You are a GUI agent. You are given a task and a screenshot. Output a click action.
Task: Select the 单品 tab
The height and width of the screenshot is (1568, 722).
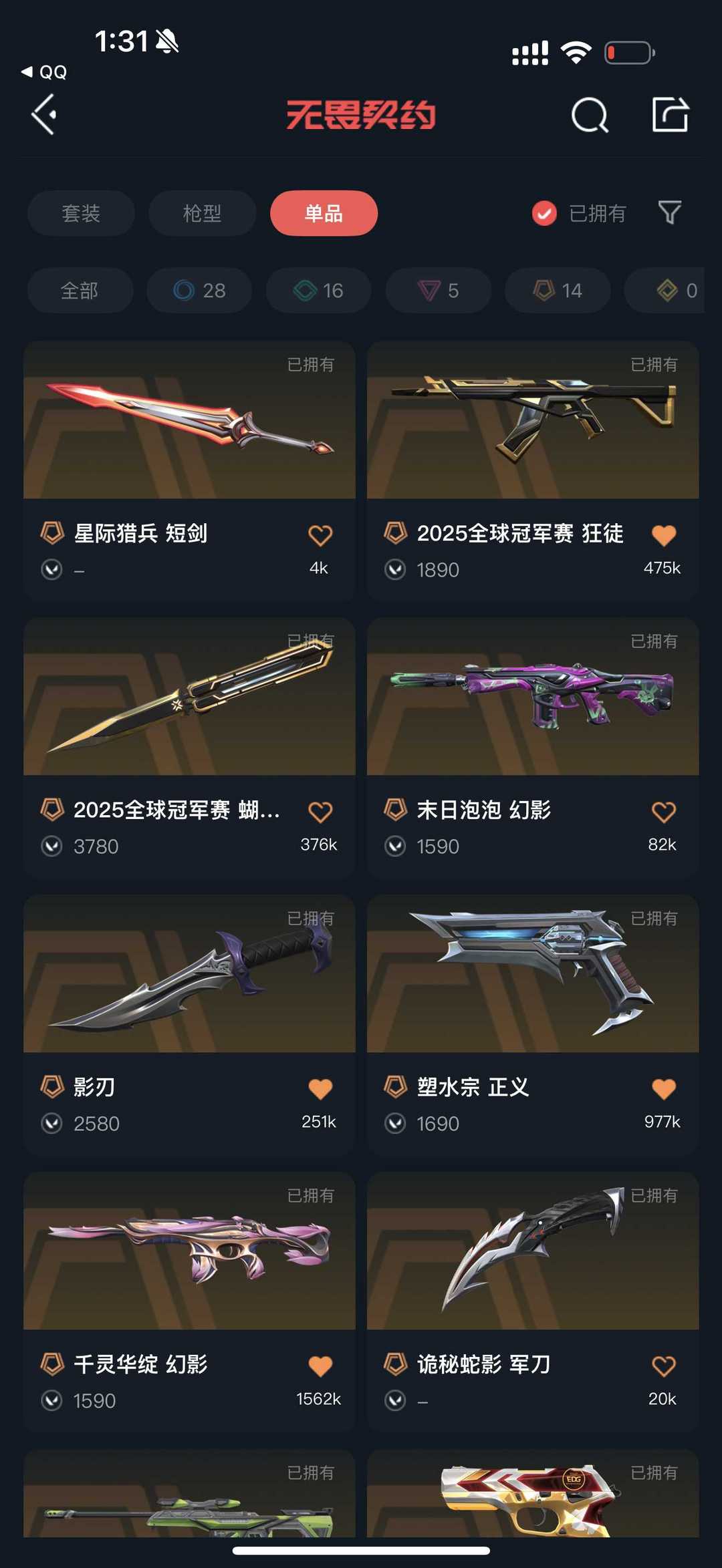tap(324, 213)
